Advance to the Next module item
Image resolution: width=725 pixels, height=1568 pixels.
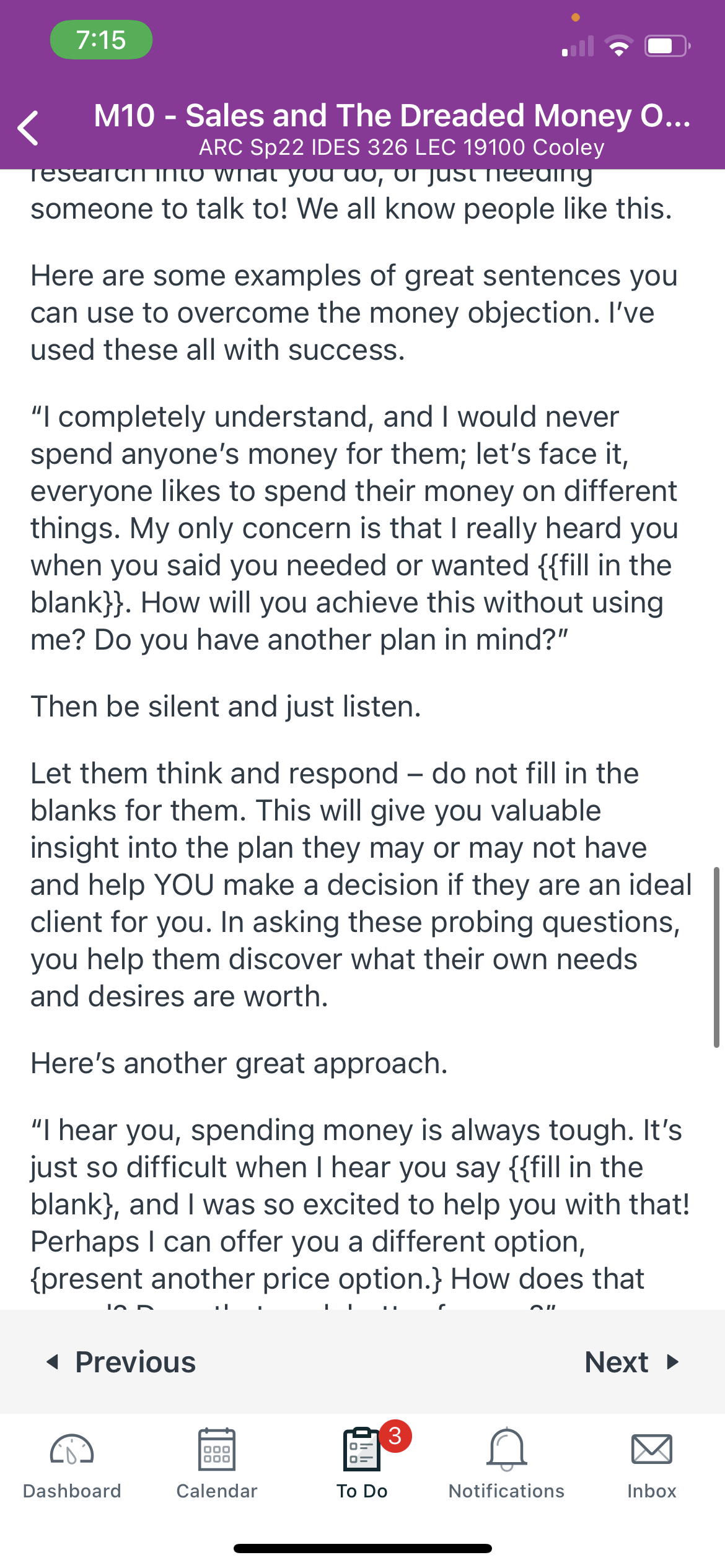click(x=633, y=1362)
